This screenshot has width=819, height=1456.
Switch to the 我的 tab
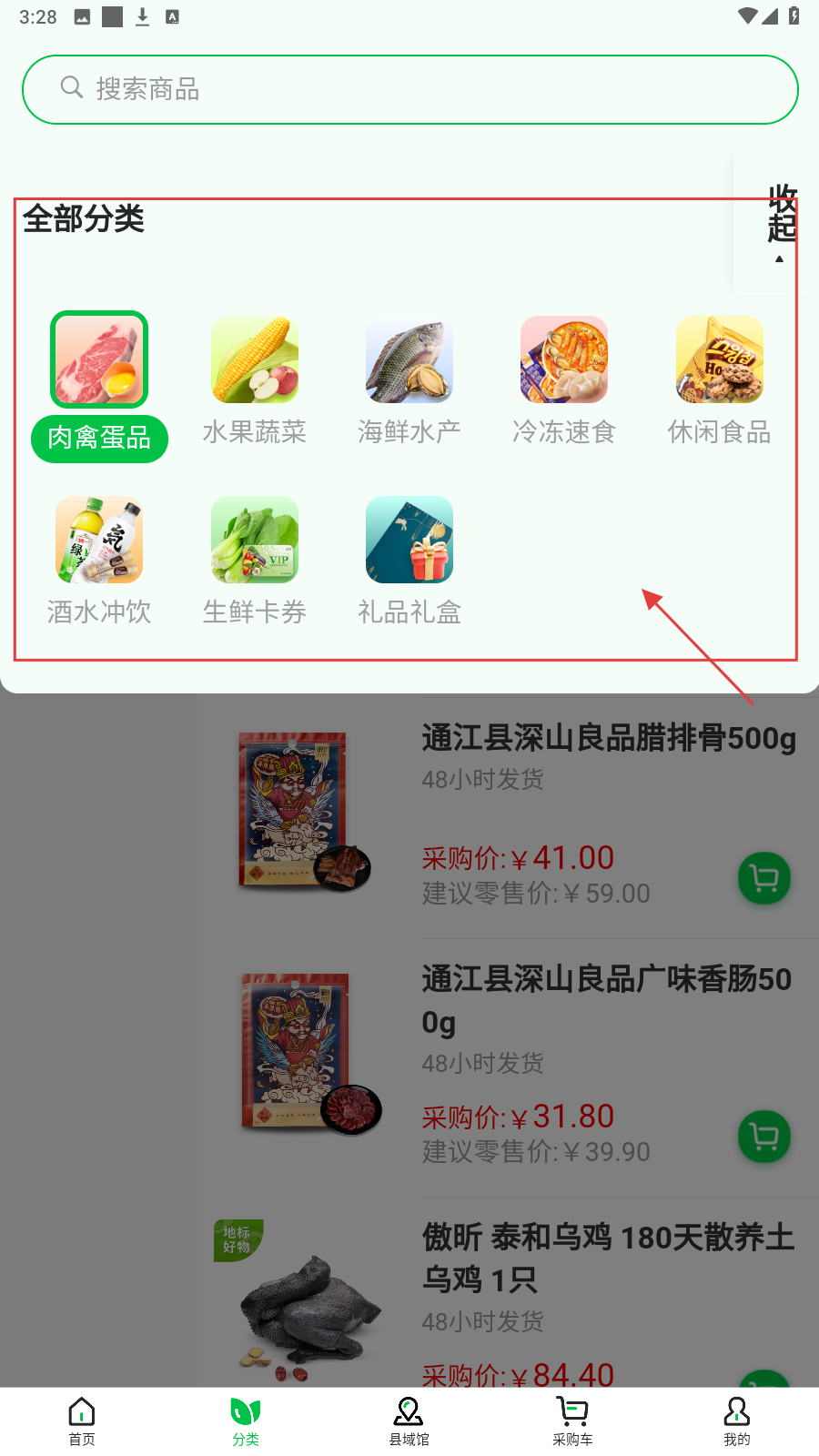(736, 1421)
